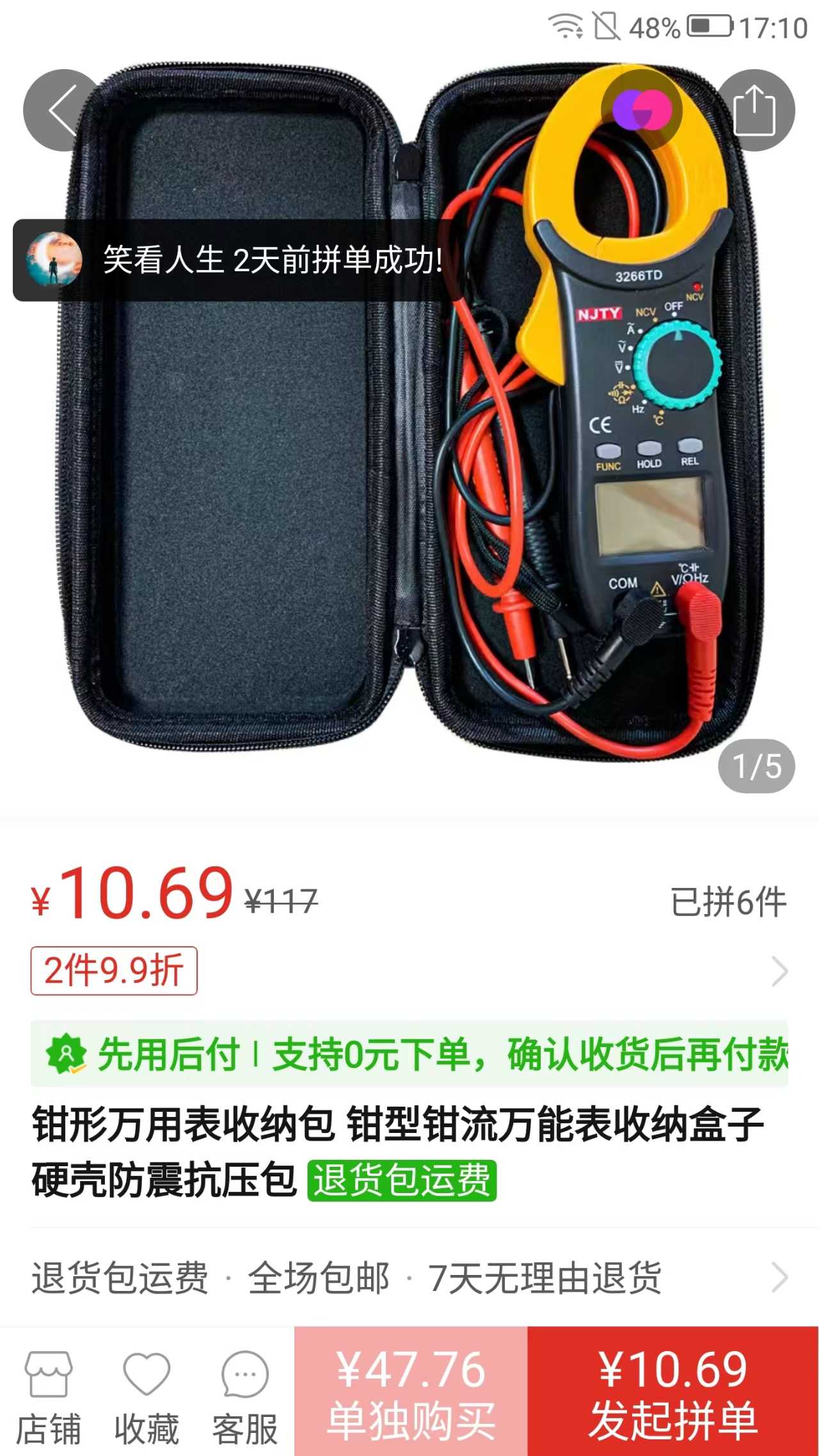Start 发起拼单 group buy at ¥10.69

pos(673,1391)
